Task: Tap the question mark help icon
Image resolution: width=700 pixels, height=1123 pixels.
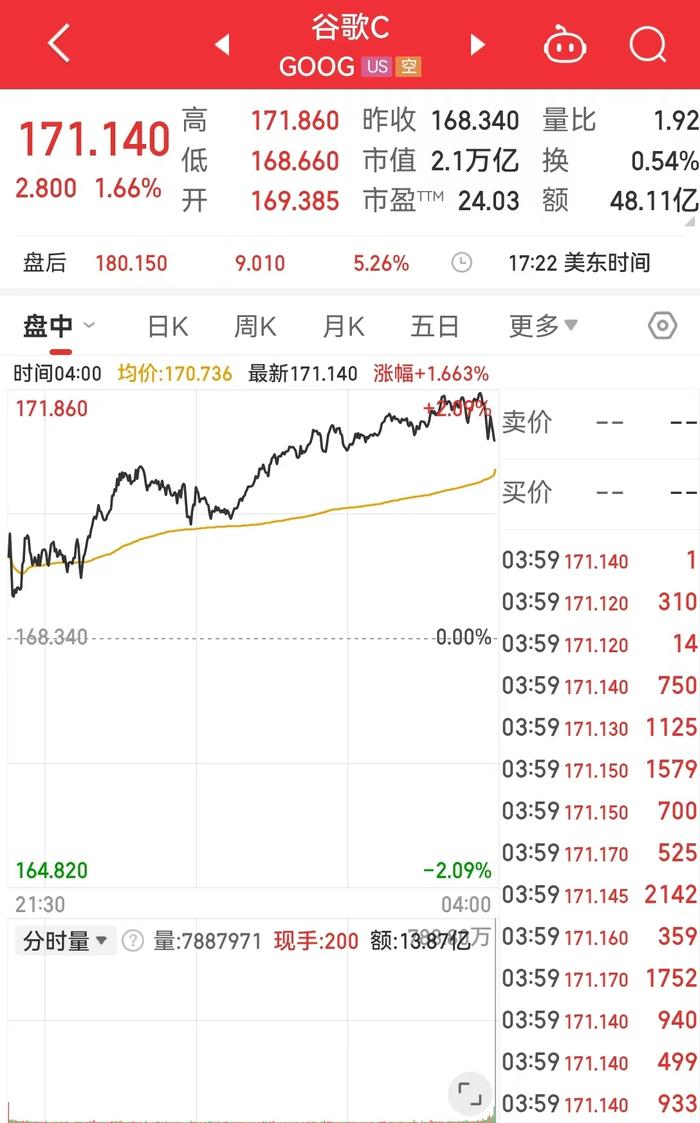Action: 133,940
